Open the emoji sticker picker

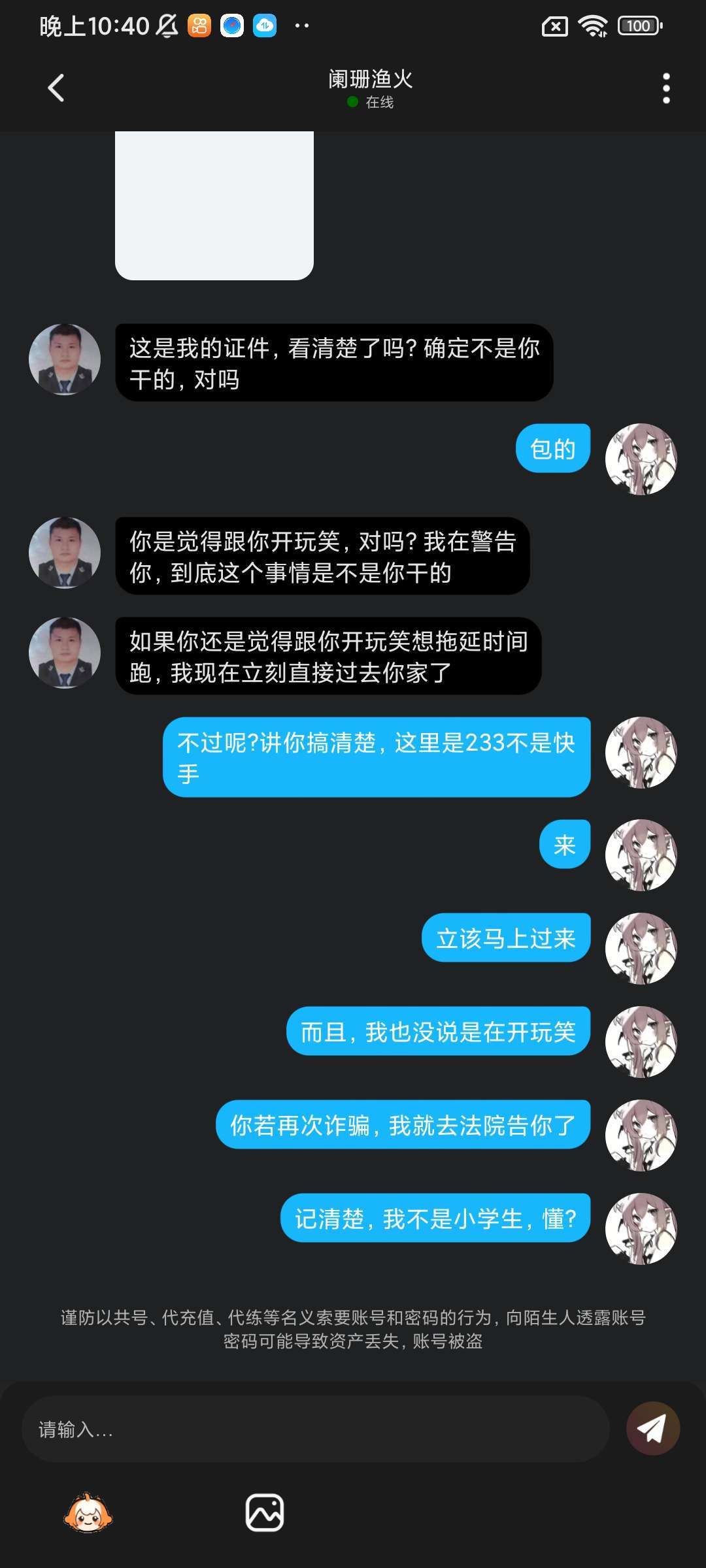coord(88,1512)
